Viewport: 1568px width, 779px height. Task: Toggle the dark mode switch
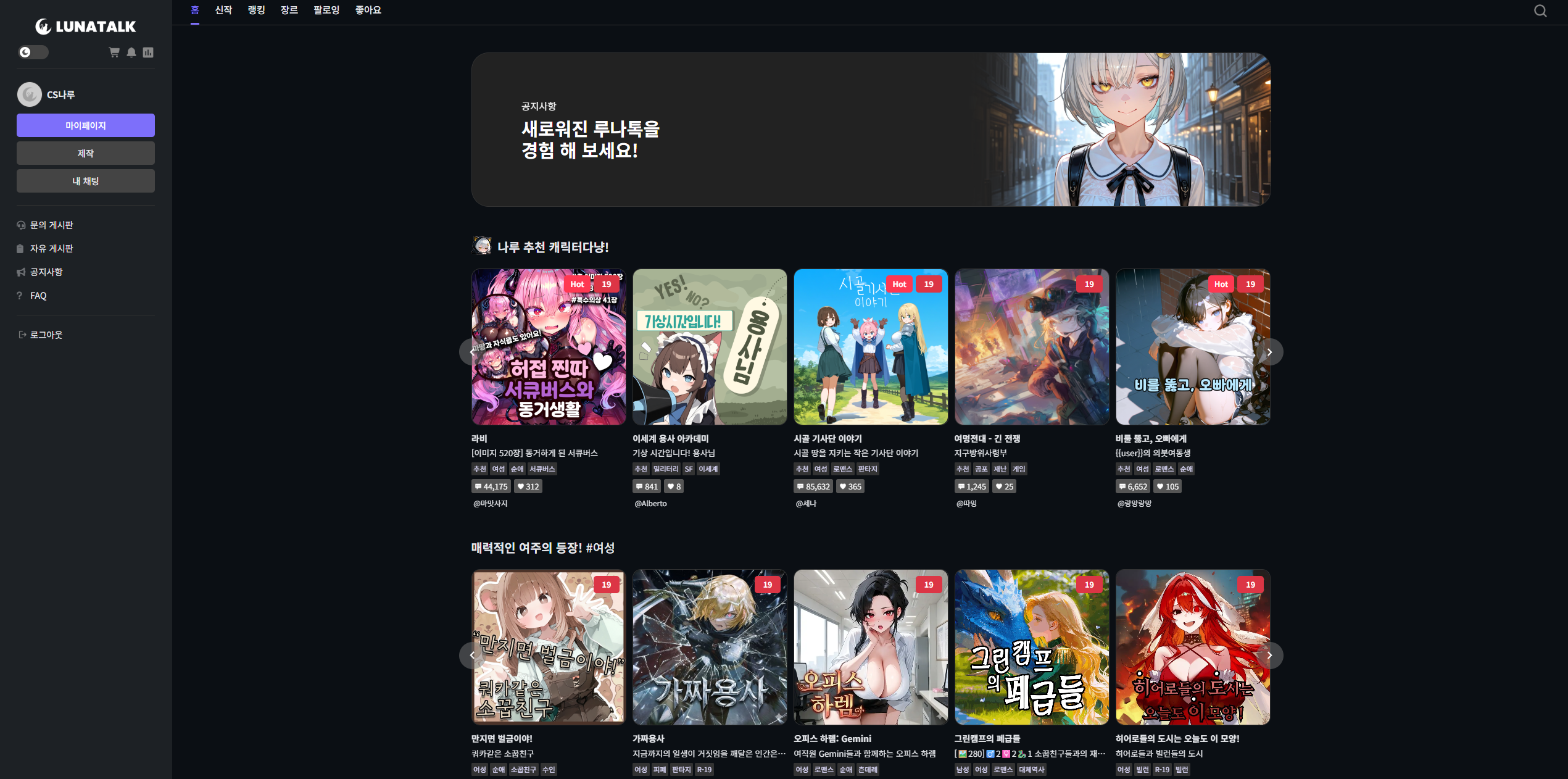click(x=33, y=52)
